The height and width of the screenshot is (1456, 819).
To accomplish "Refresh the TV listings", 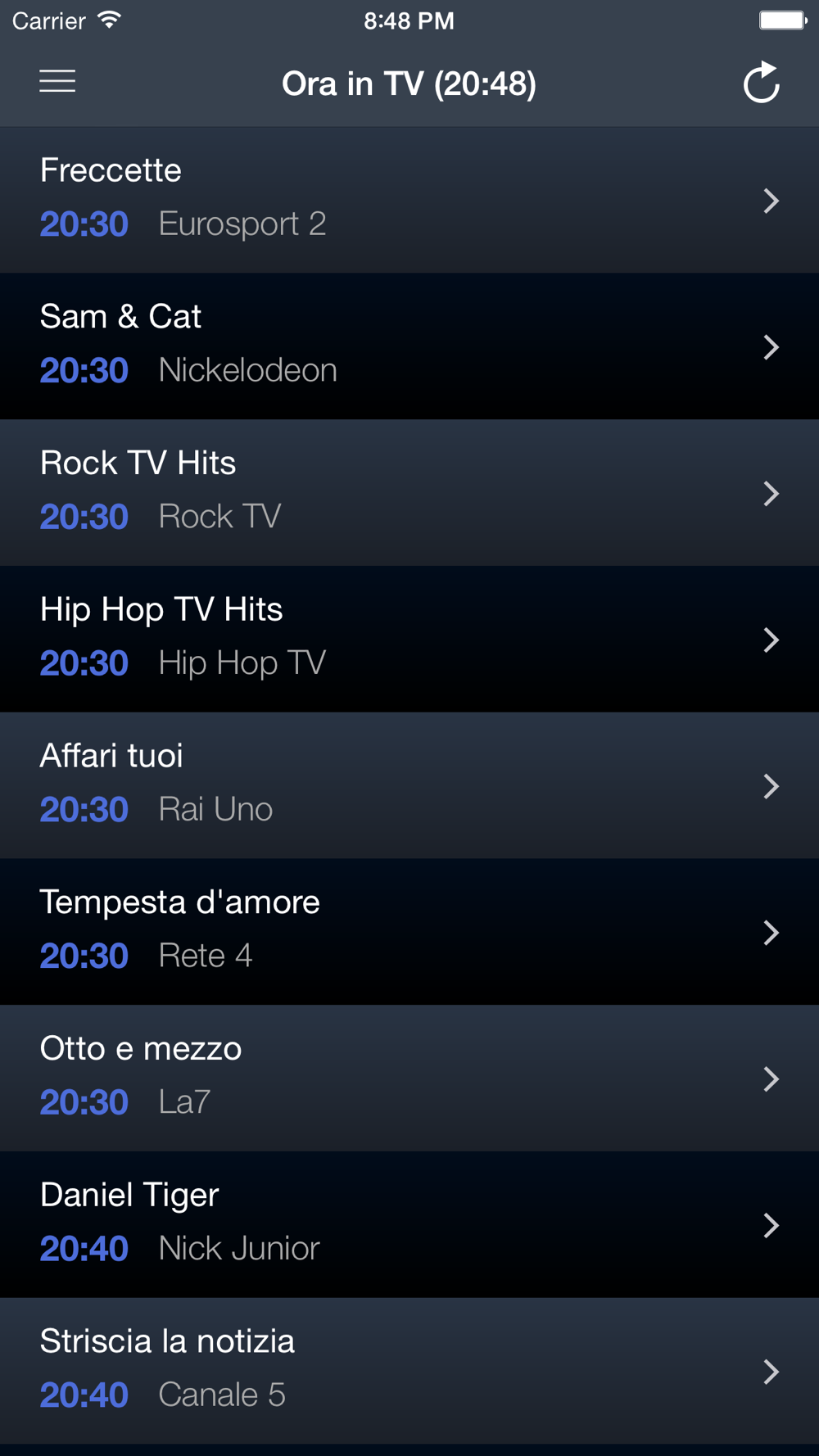I will point(761,83).
